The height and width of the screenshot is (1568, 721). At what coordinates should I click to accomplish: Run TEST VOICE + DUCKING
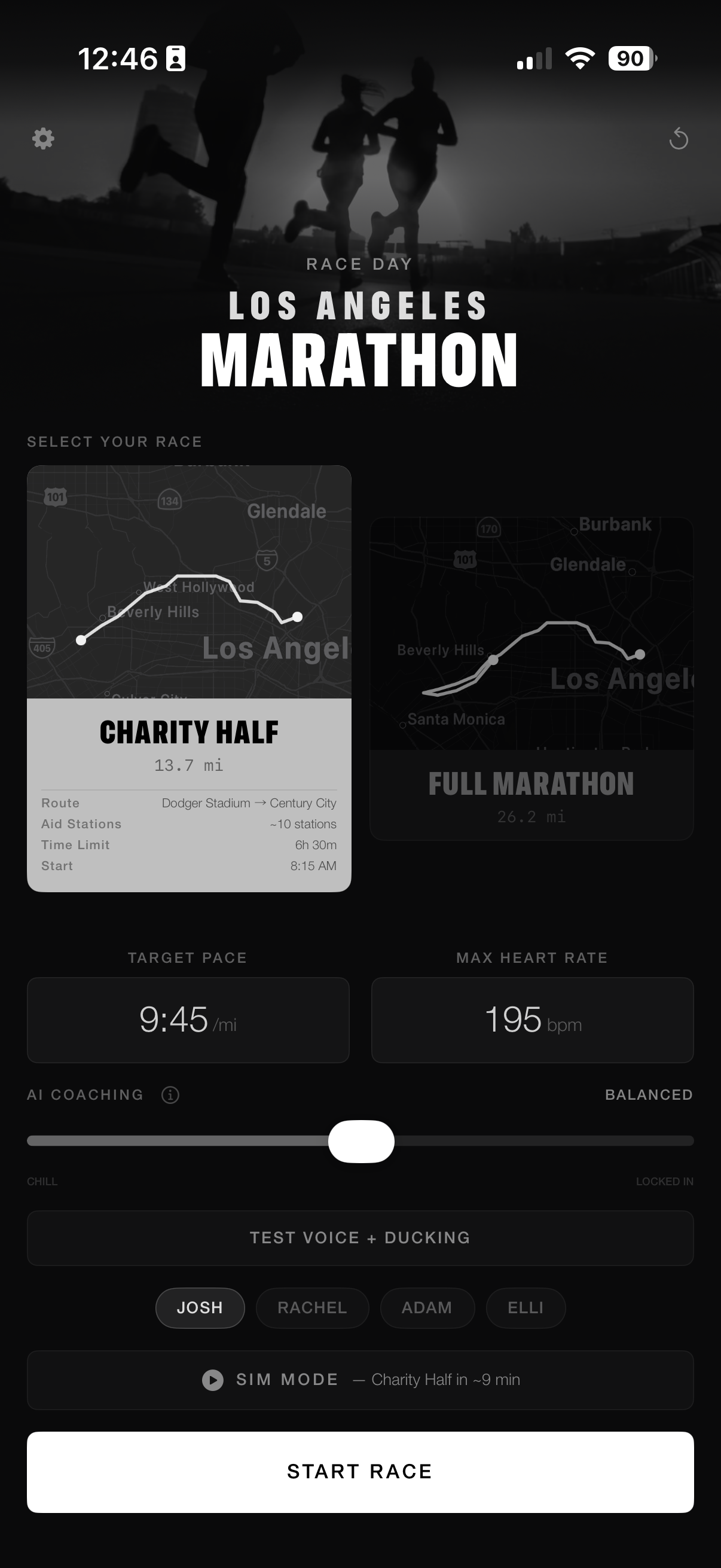[359, 1237]
